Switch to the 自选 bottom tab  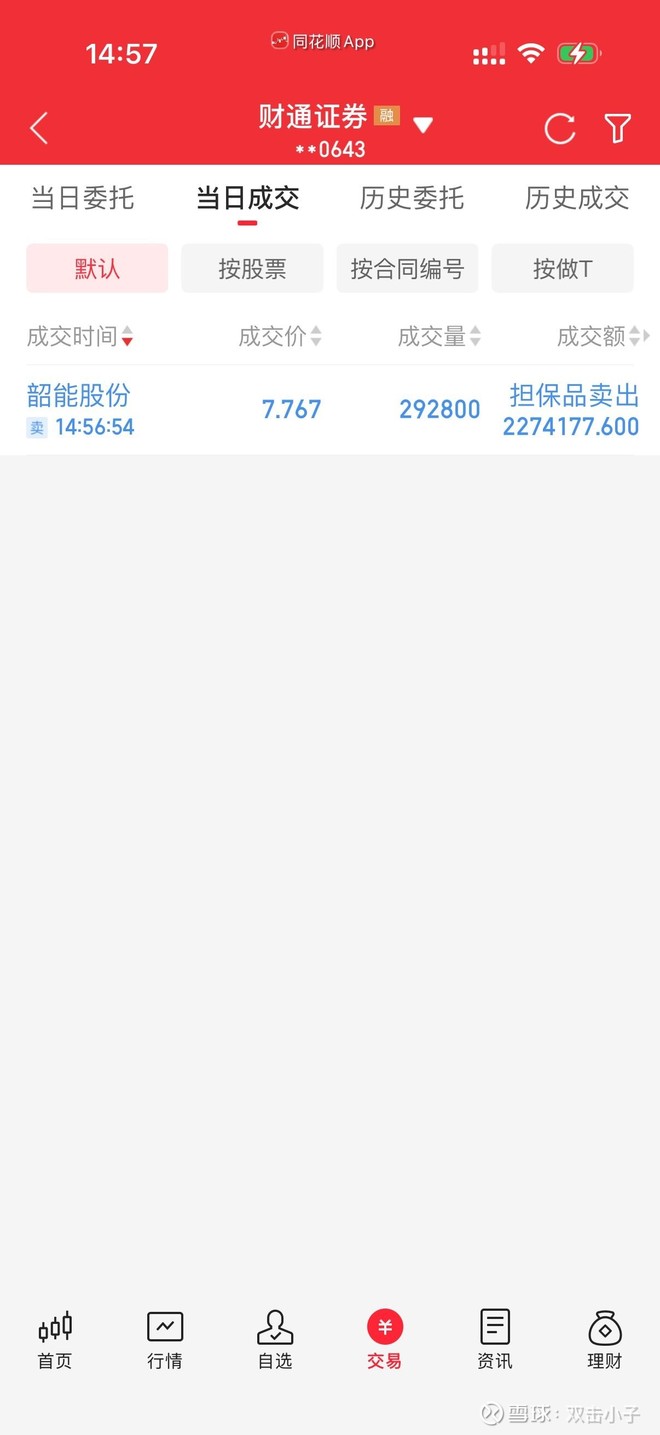pos(275,1340)
